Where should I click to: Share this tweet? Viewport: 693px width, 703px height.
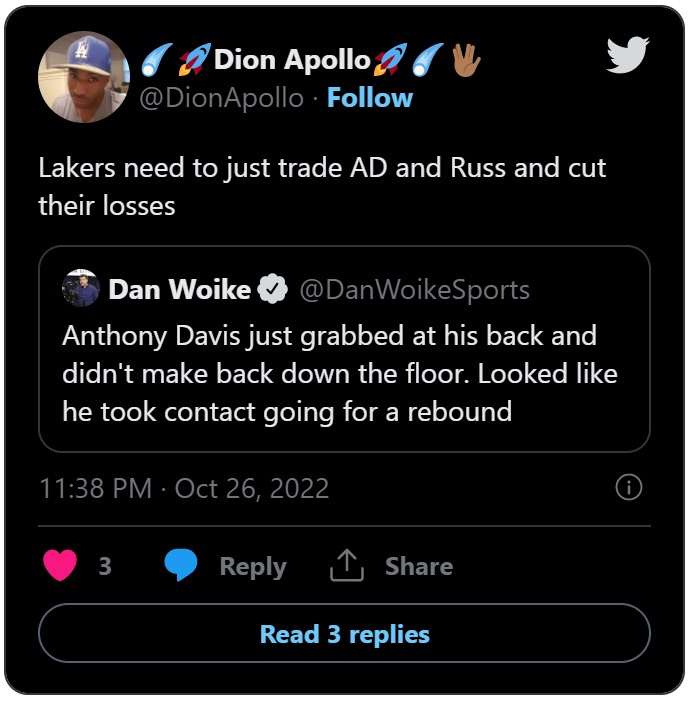pyautogui.click(x=391, y=566)
